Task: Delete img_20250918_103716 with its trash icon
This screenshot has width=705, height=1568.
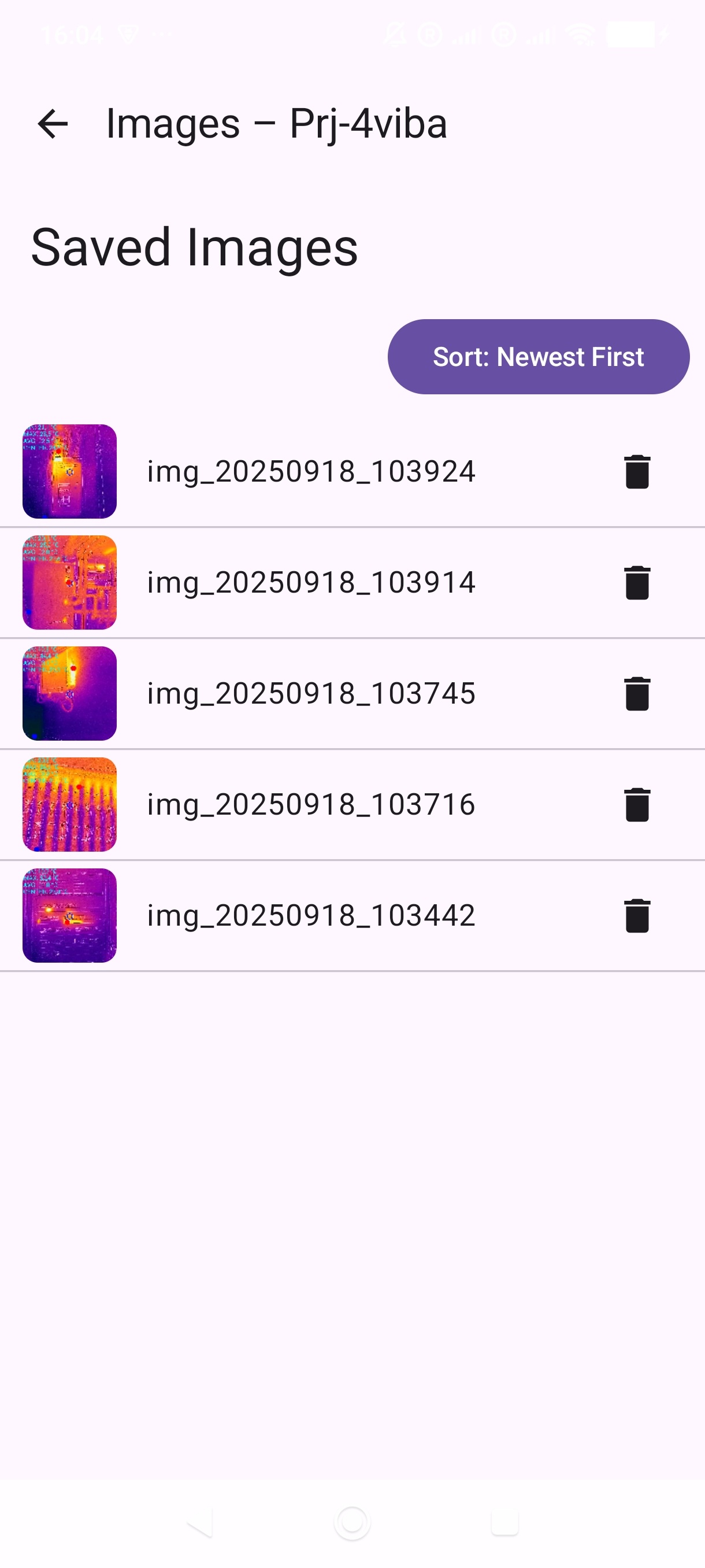Action: pos(637,805)
